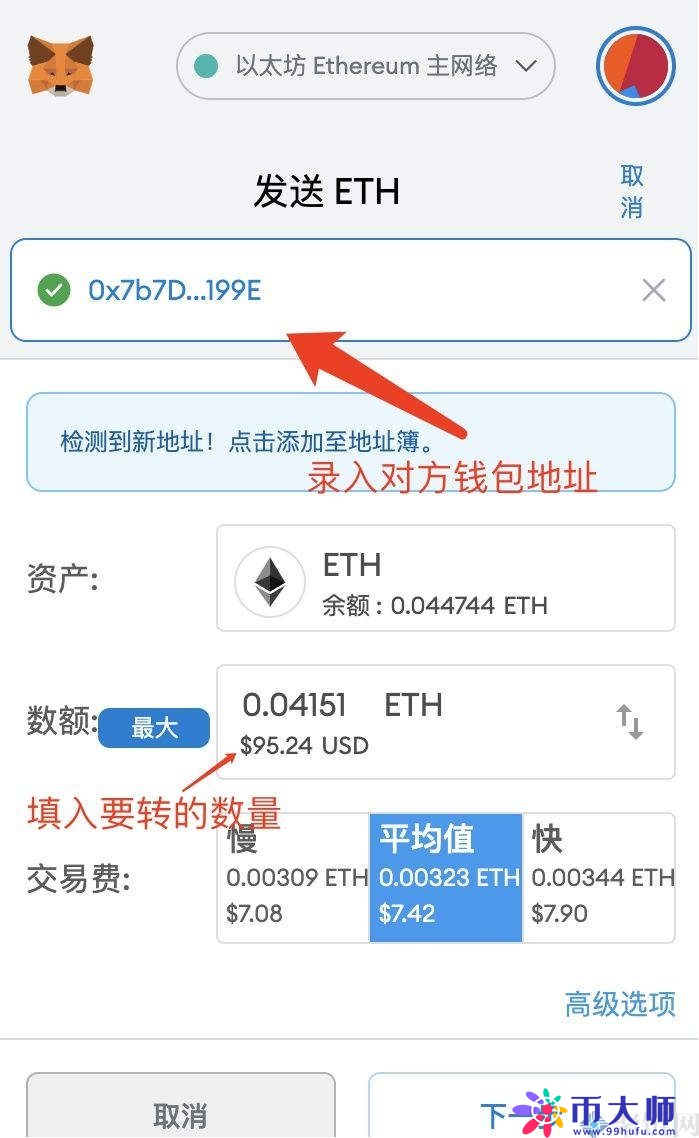Open 高级选项 for gas settings
Viewport: 699px width, 1138px height.
[x=620, y=1004]
